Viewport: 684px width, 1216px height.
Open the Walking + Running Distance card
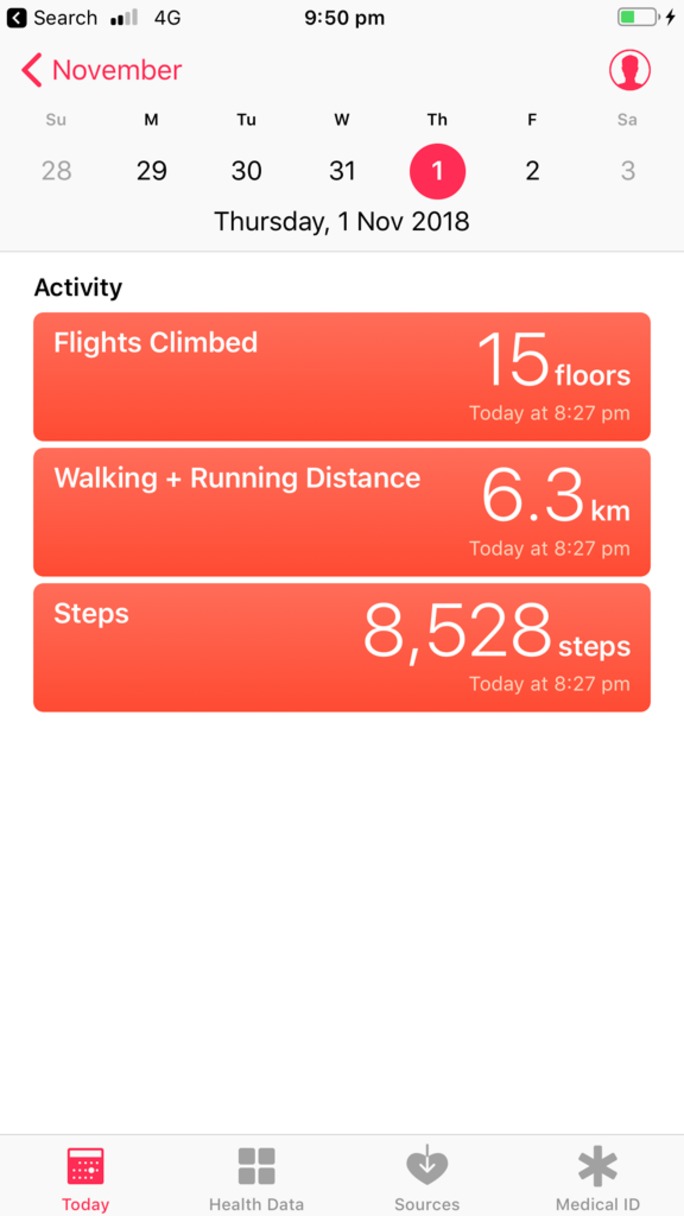(342, 512)
